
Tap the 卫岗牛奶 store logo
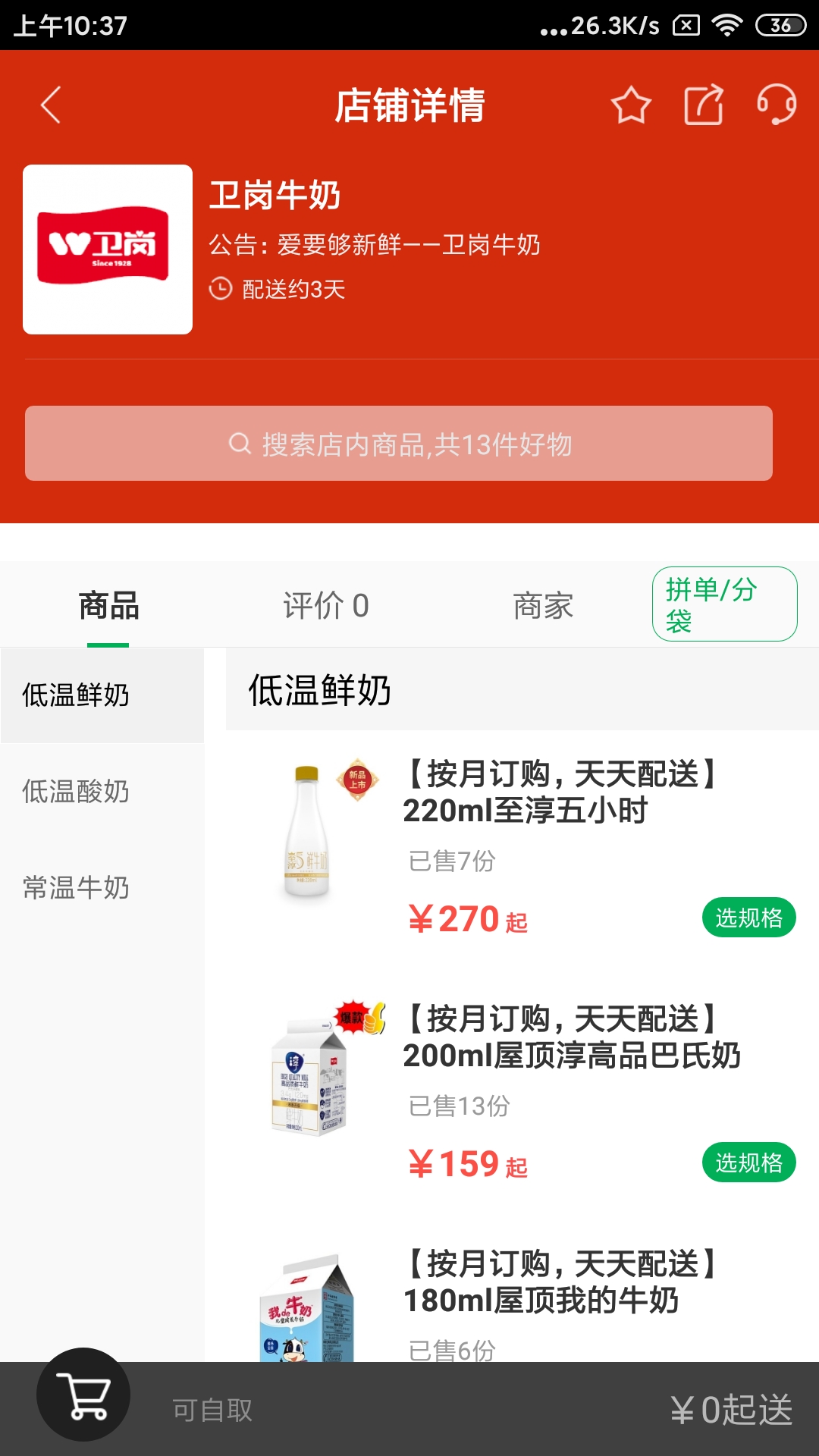point(108,248)
